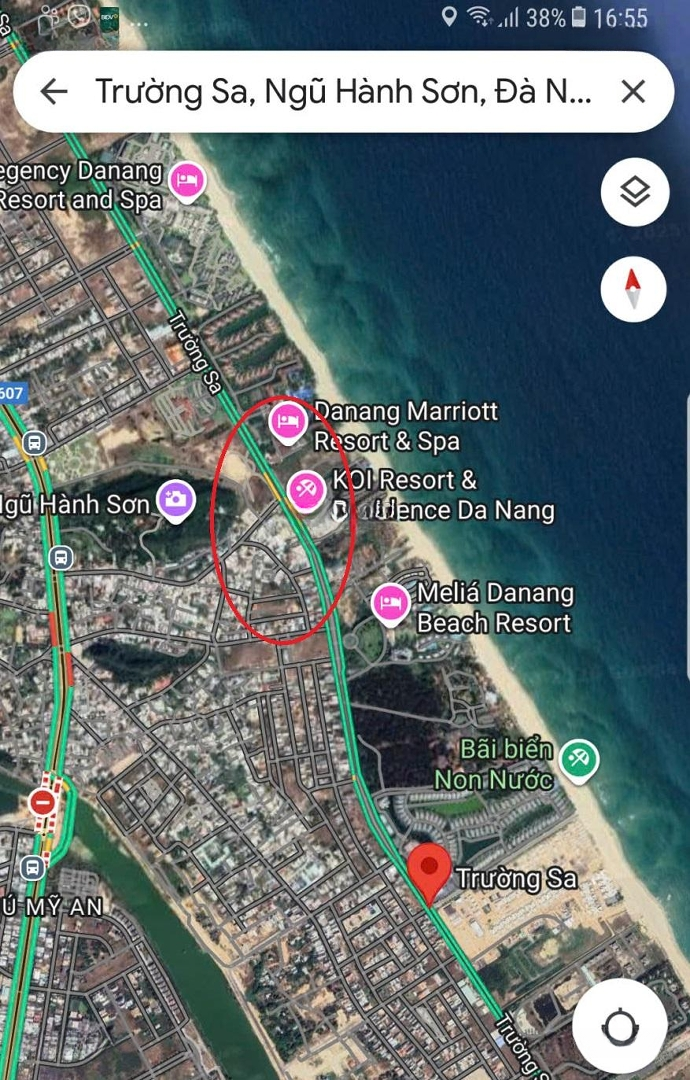Select the Meliá Danang Beach Resort marker

[391, 603]
